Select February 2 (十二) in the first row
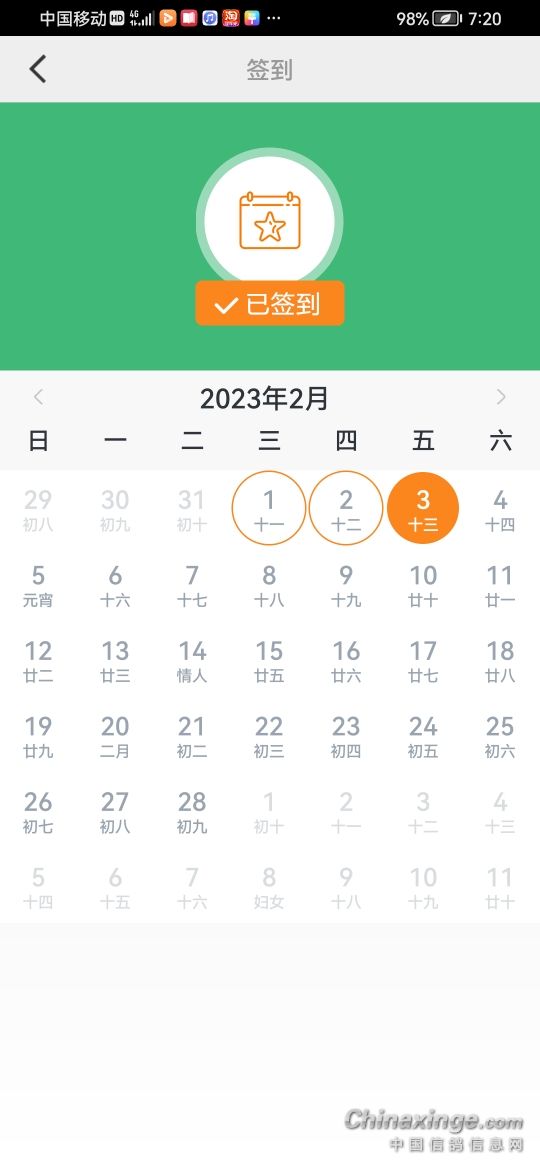This screenshot has width=540, height=1170. coord(346,508)
